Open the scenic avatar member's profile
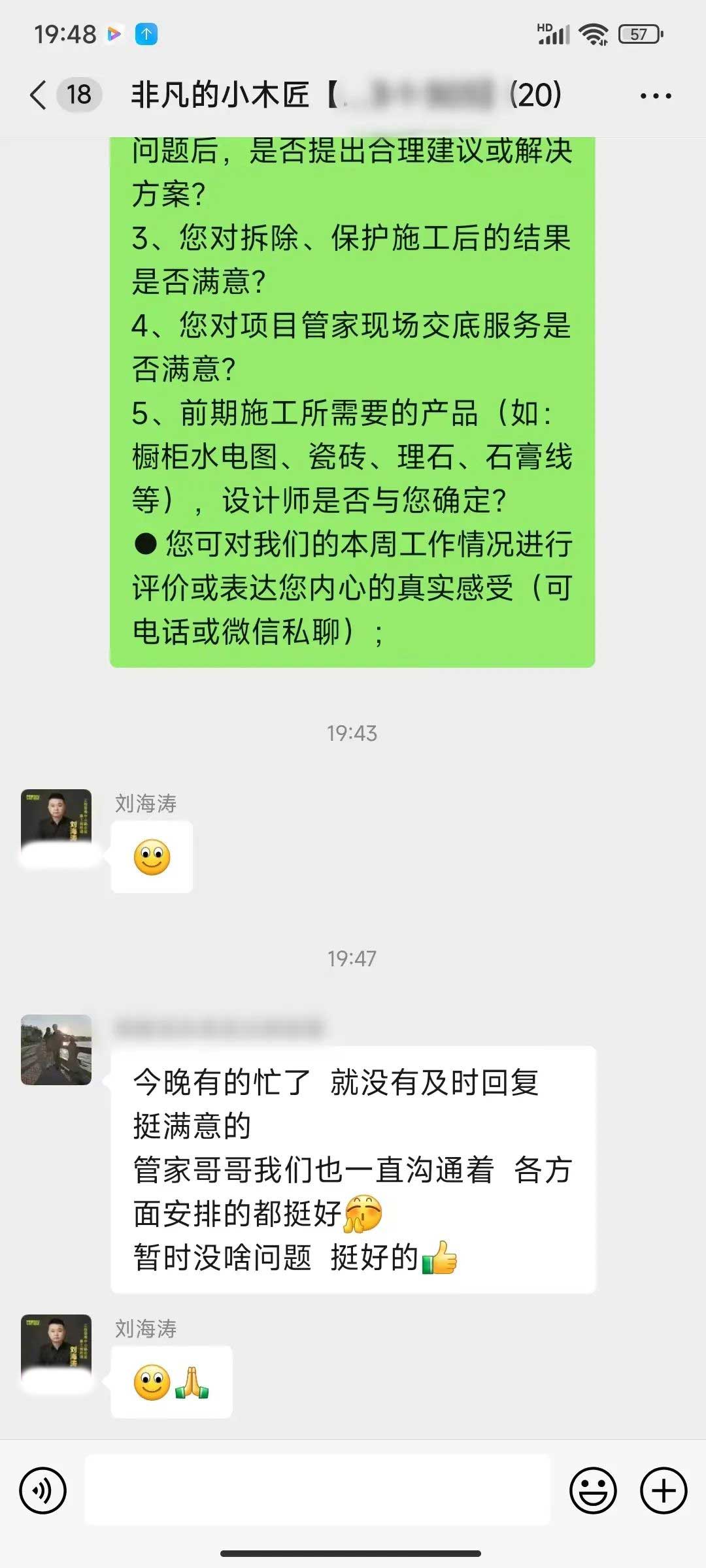 56,1050
